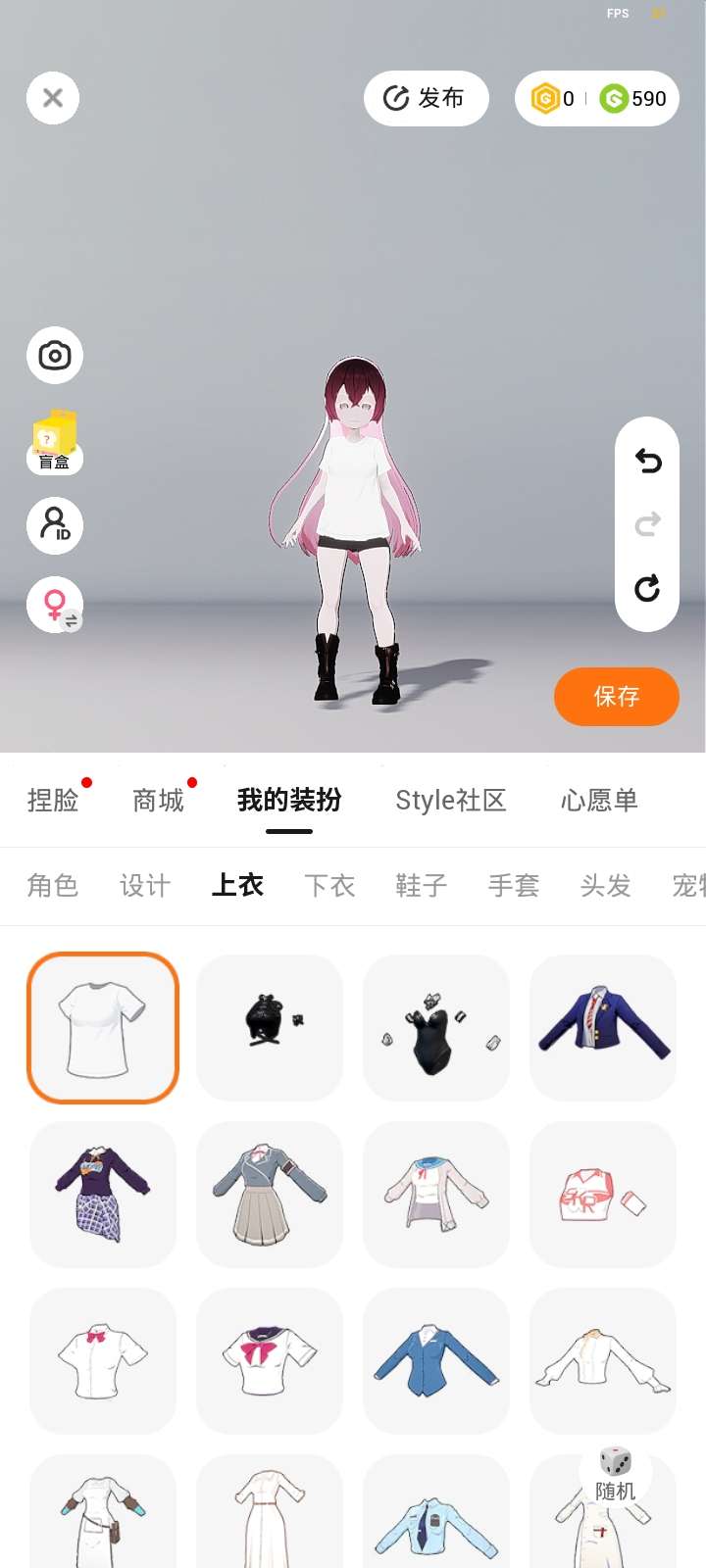Open the Style社区 tab

[450, 801]
